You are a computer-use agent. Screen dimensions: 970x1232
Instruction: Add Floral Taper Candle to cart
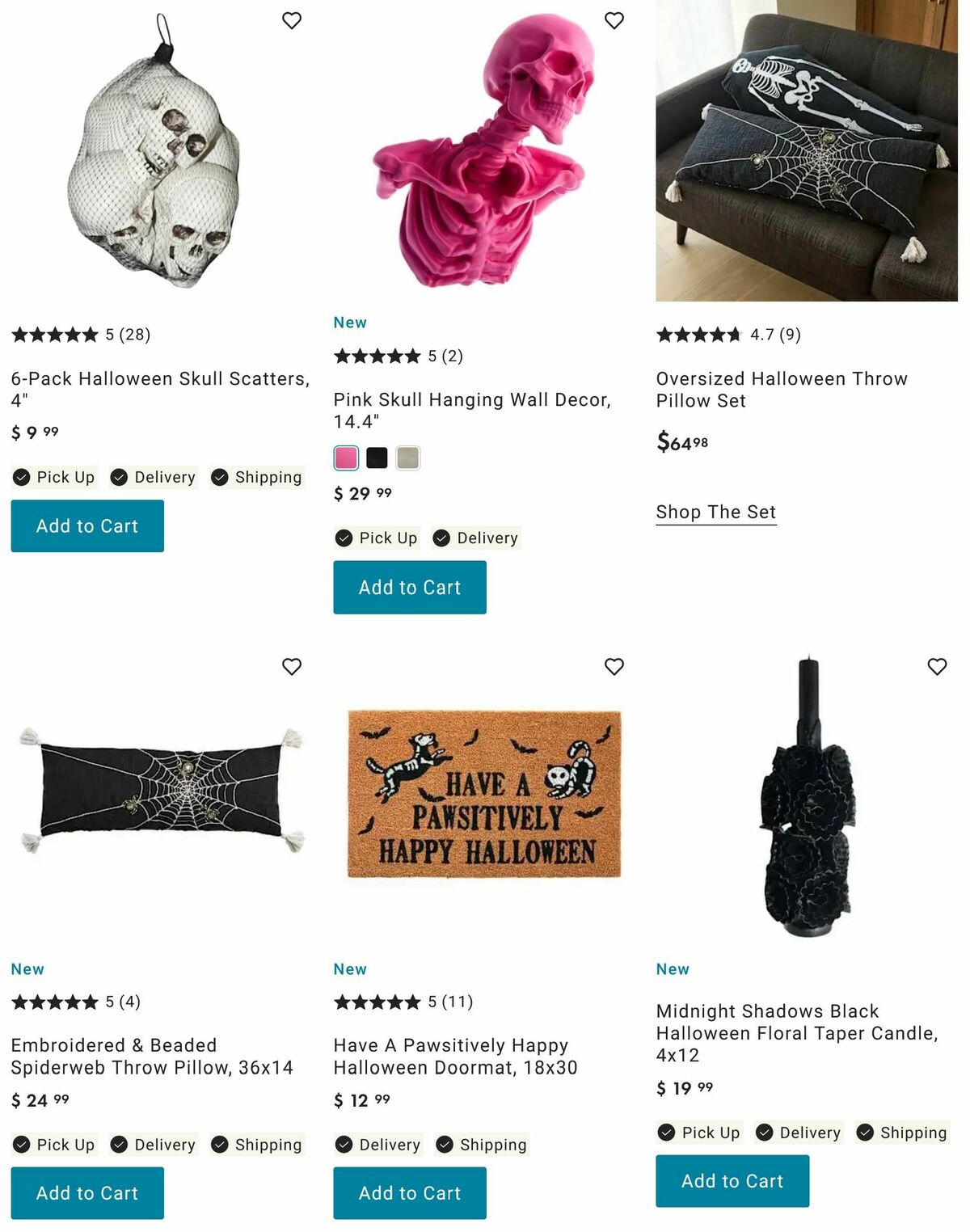coord(732,1180)
